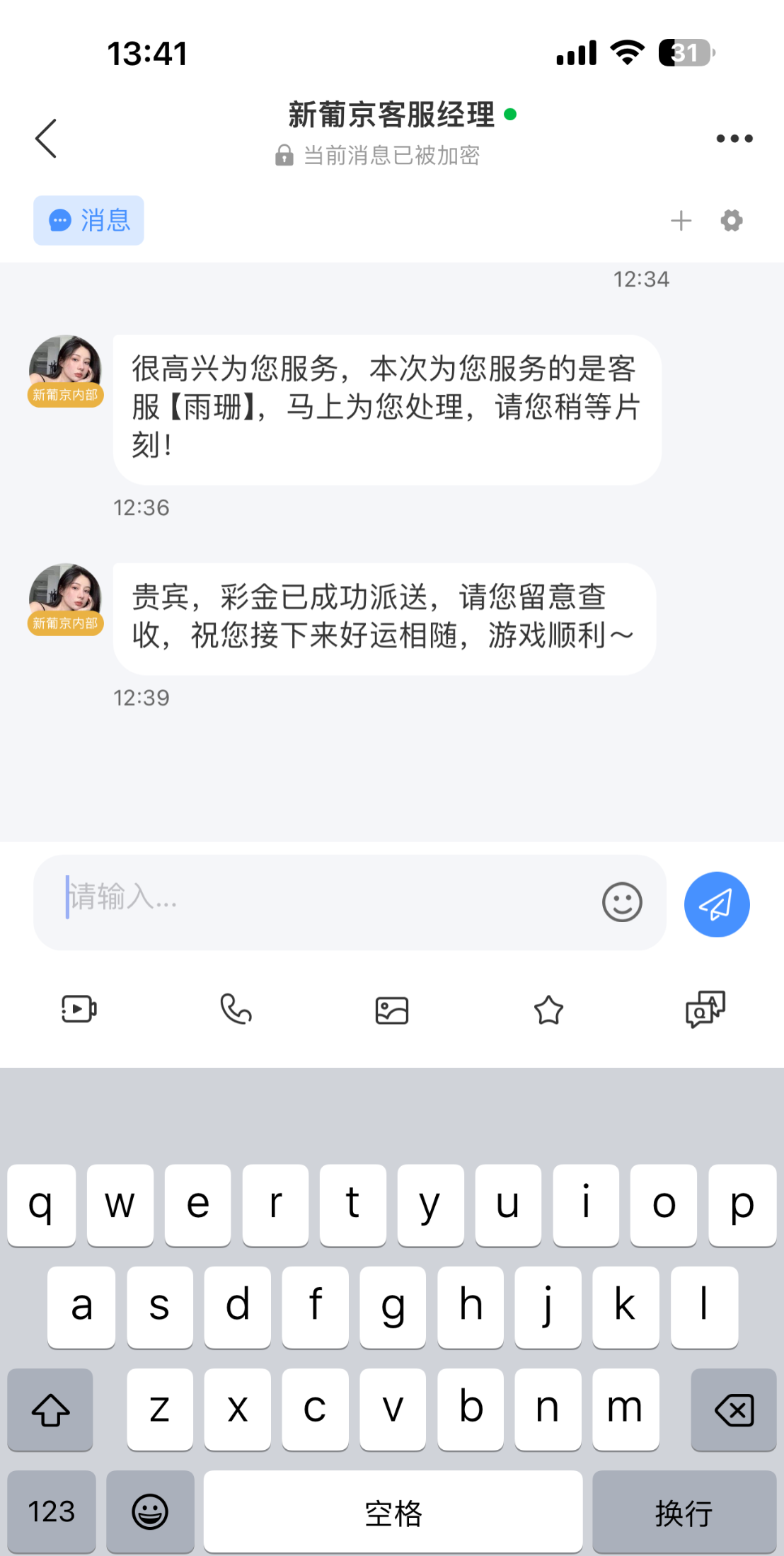Open the emoji picker in message box

coord(622,902)
